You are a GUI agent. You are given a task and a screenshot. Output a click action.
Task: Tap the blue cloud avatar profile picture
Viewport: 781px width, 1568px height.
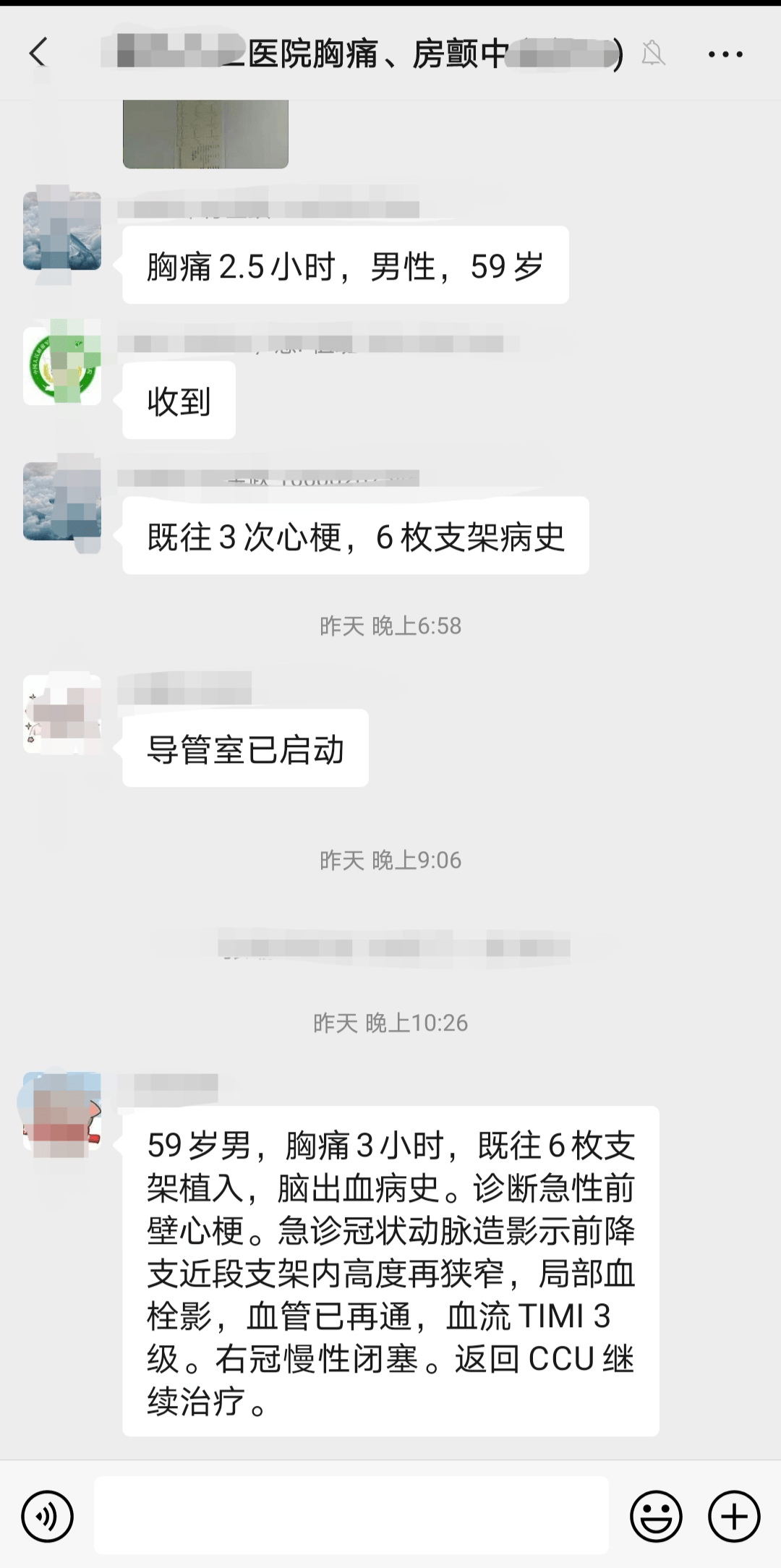coord(61,231)
